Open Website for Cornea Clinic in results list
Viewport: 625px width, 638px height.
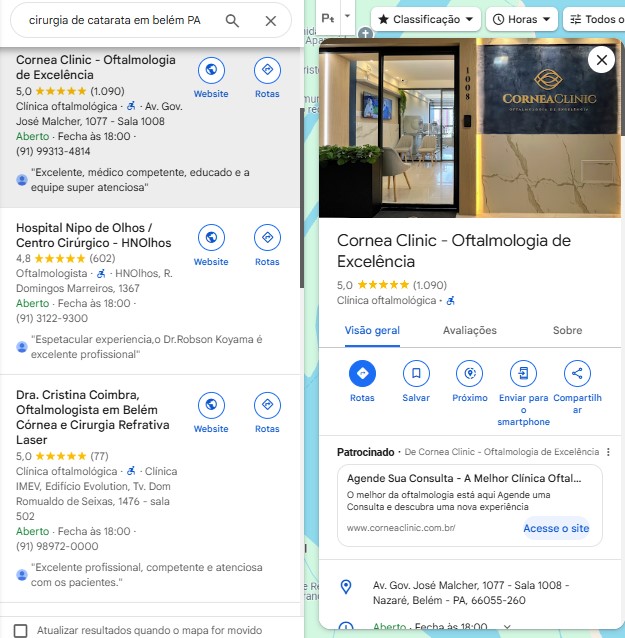pyautogui.click(x=211, y=78)
